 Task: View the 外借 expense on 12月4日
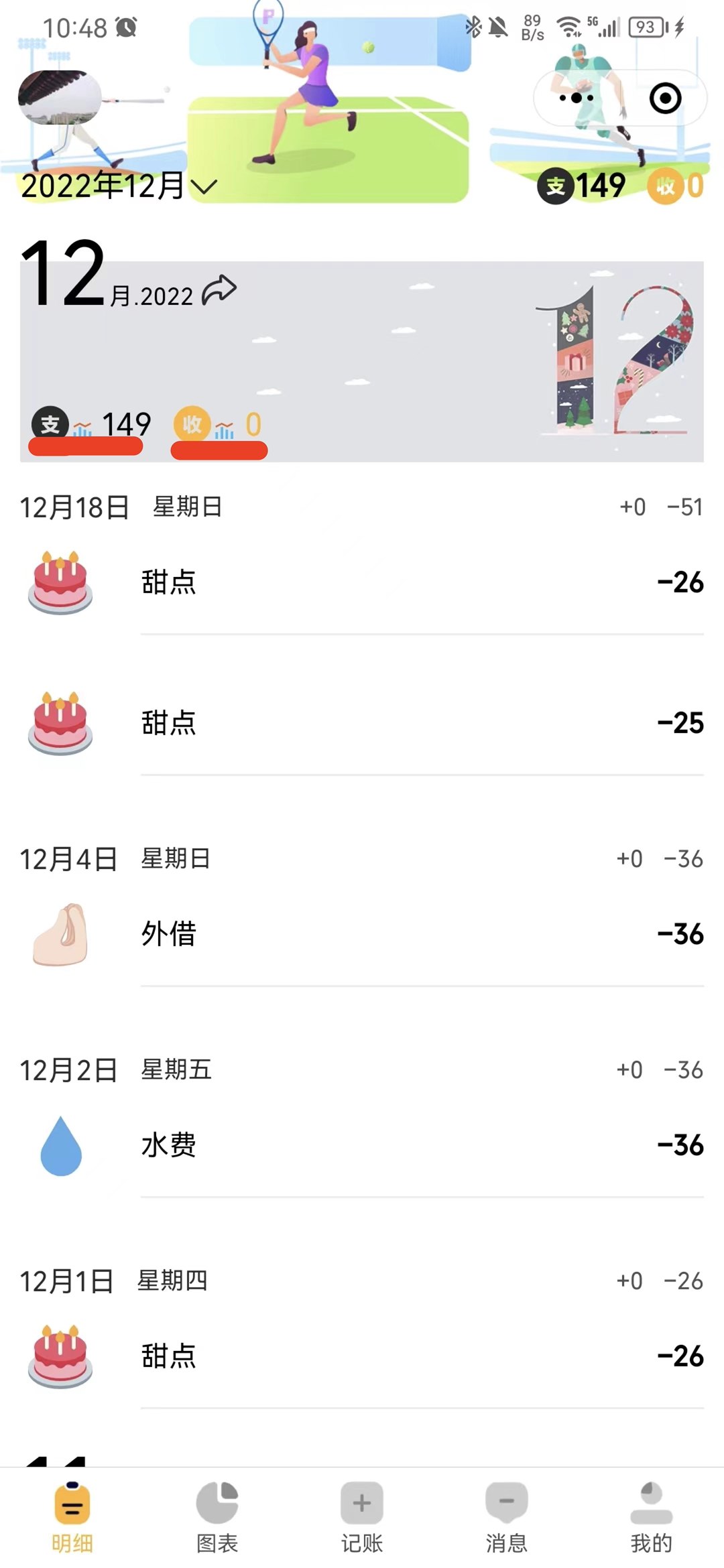click(x=422, y=934)
